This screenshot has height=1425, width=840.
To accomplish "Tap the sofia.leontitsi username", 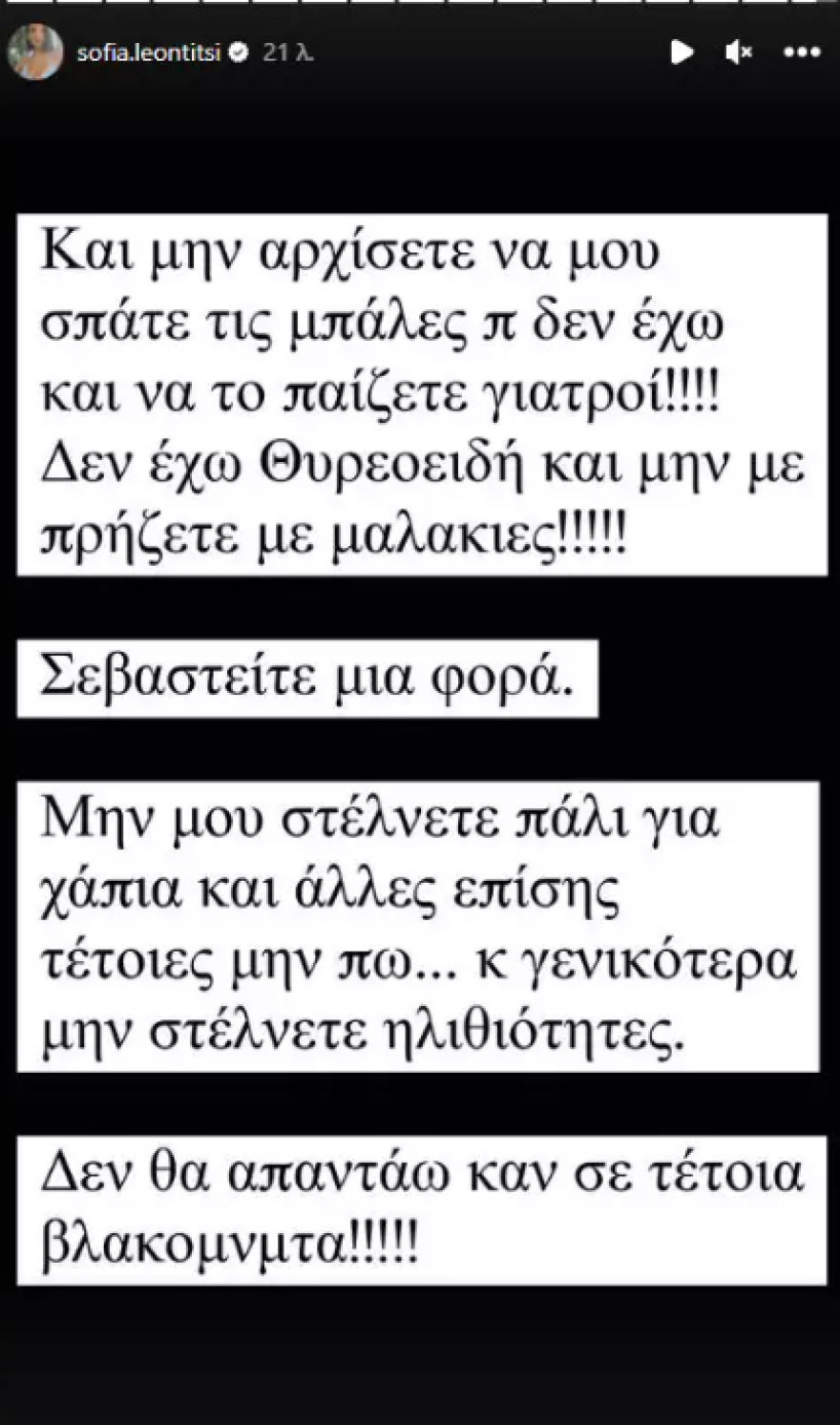I will pos(148,52).
